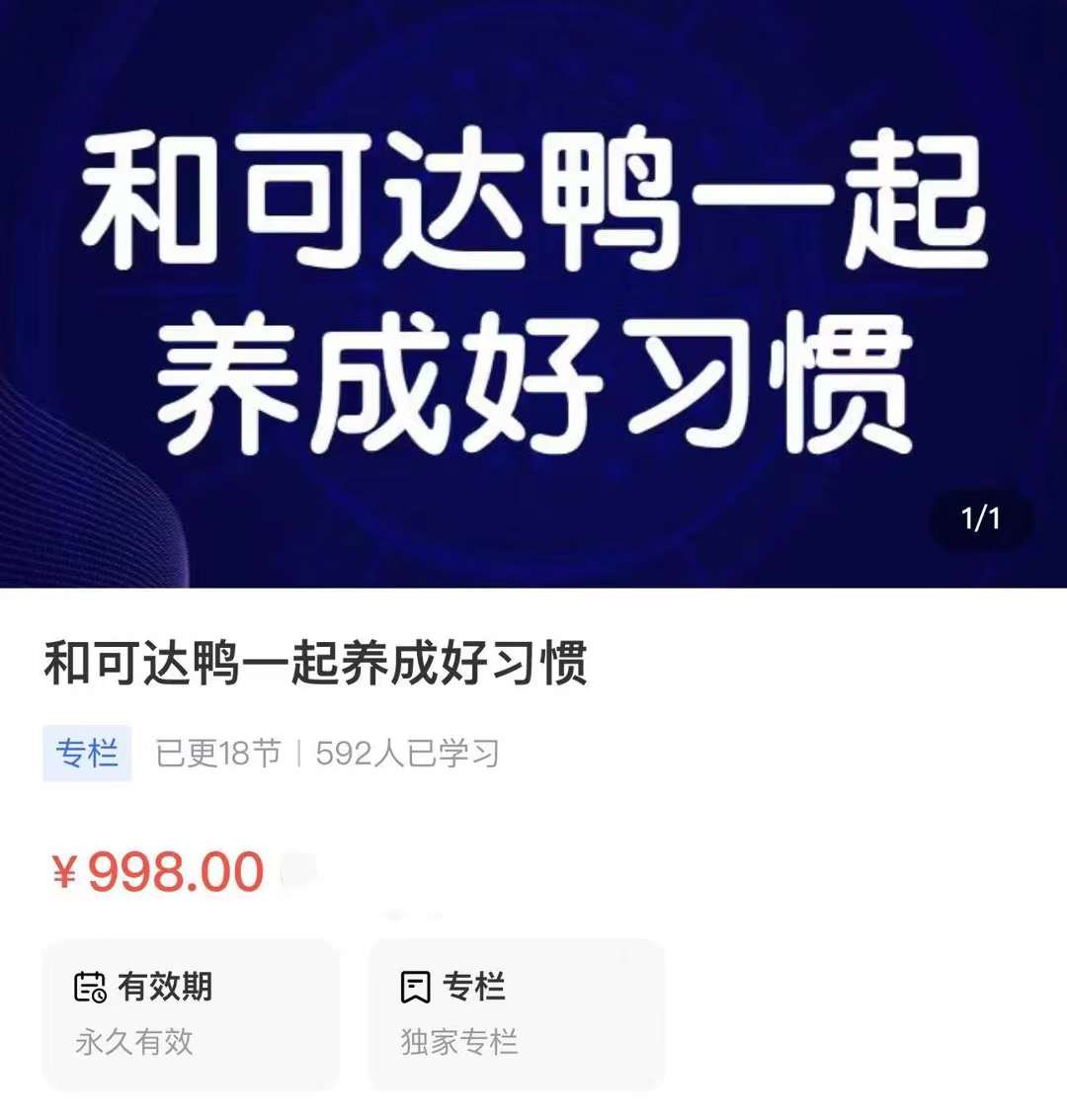Open the 独家专栏 column card
This screenshot has width=1067, height=1120.
[516, 1013]
